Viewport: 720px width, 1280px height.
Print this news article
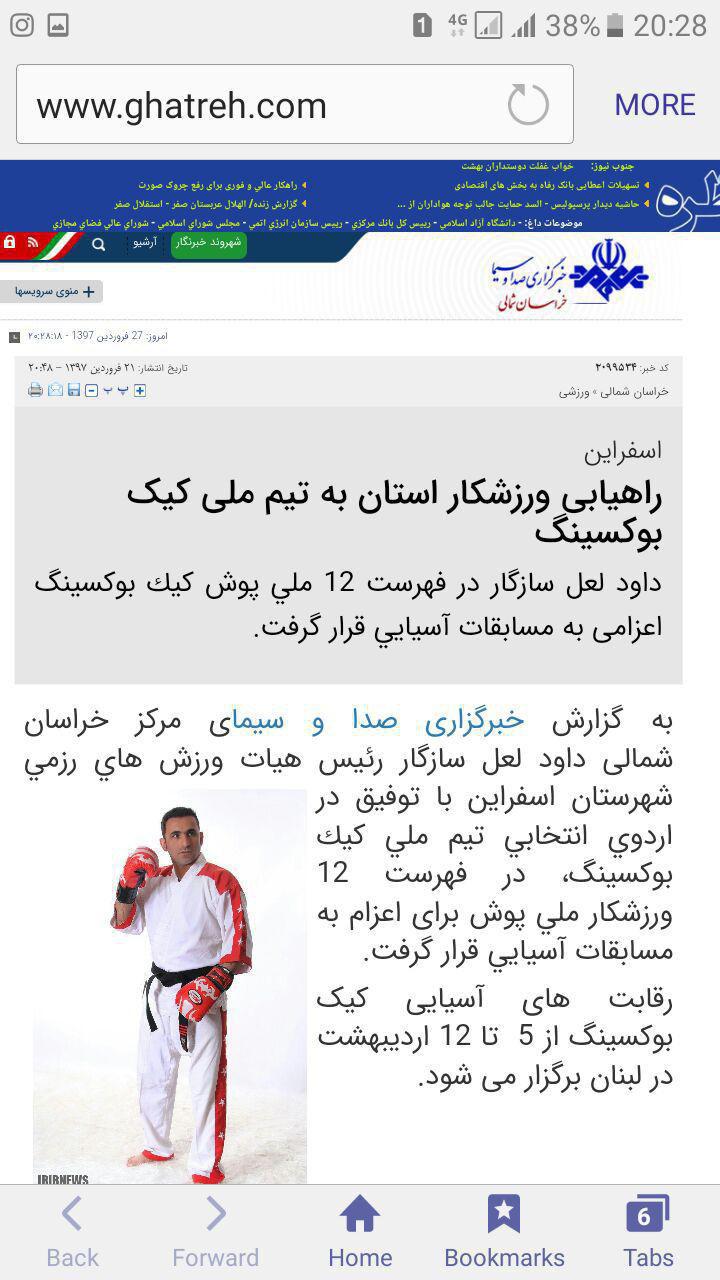click(35, 390)
